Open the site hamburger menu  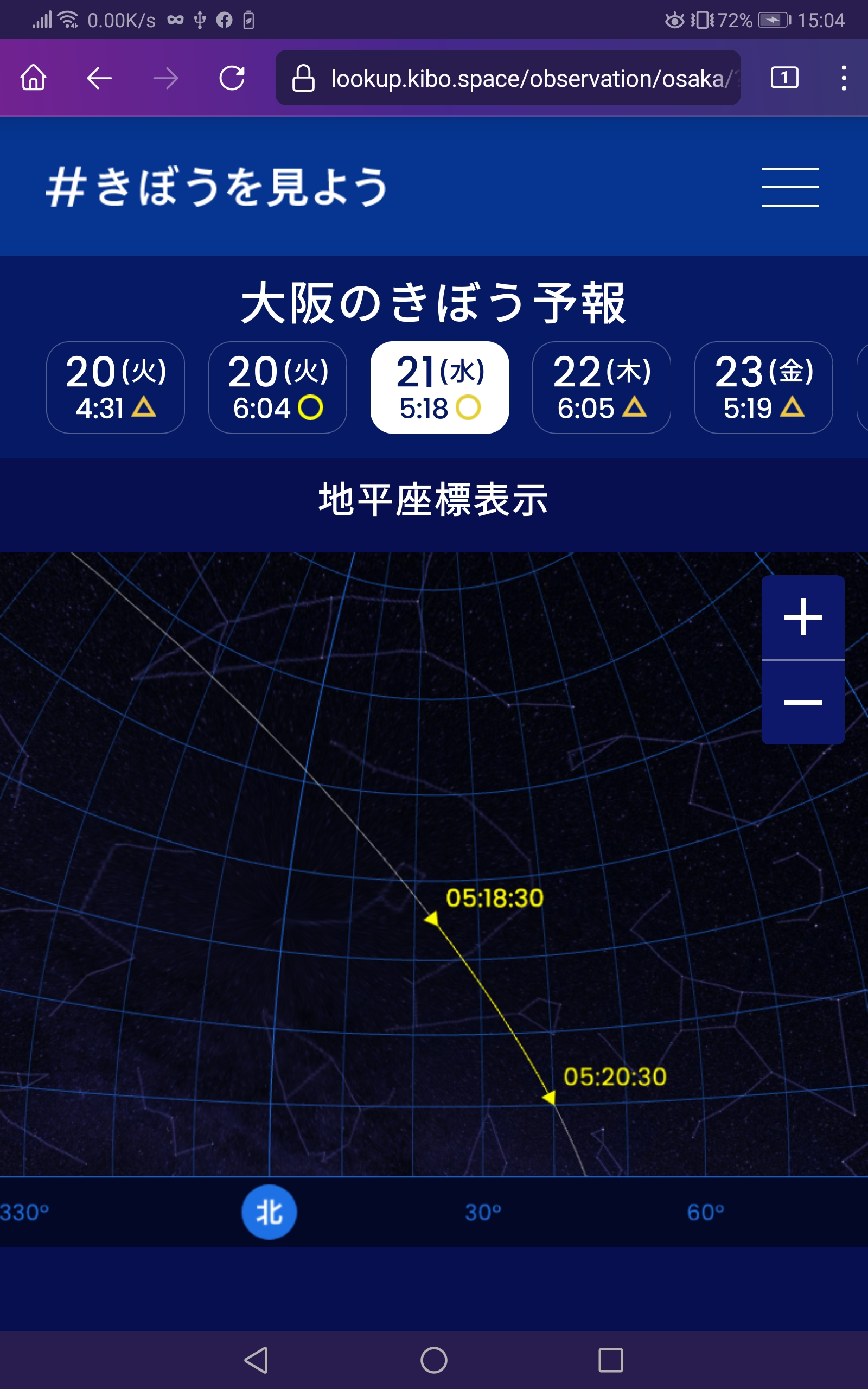click(790, 187)
